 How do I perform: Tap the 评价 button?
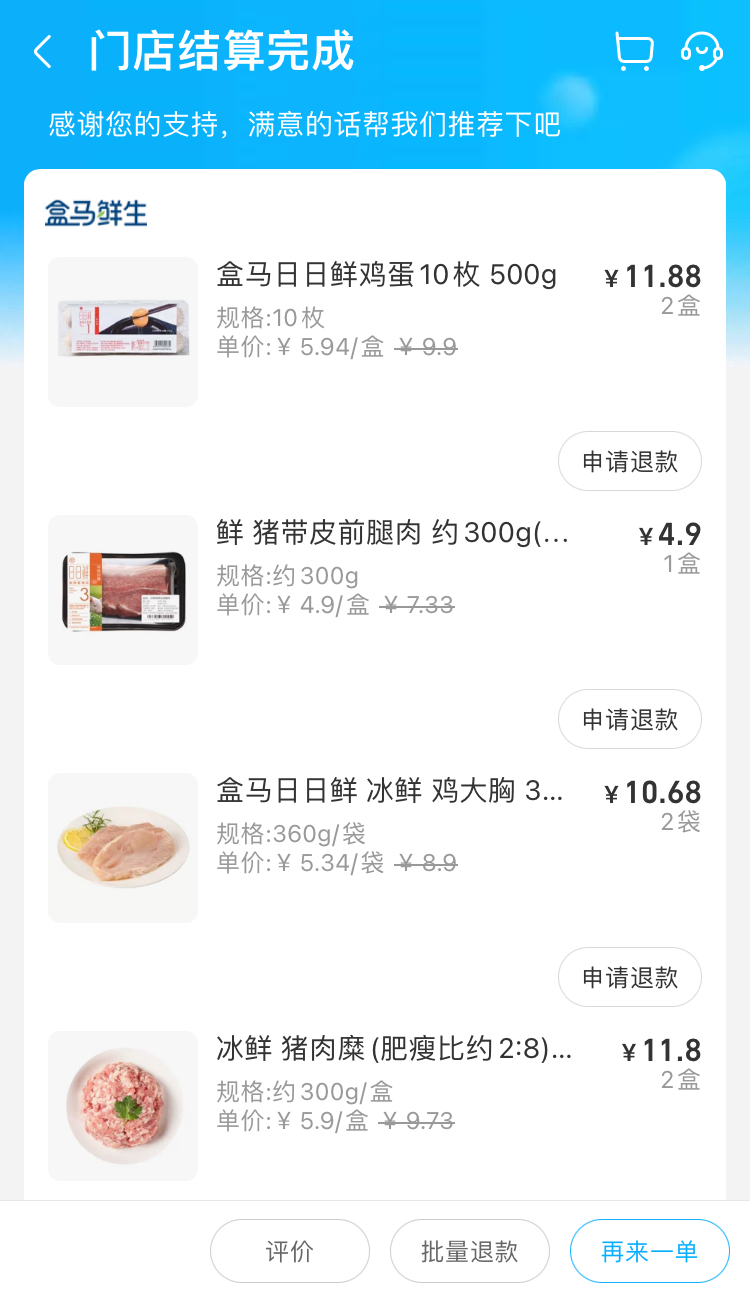point(290,1251)
